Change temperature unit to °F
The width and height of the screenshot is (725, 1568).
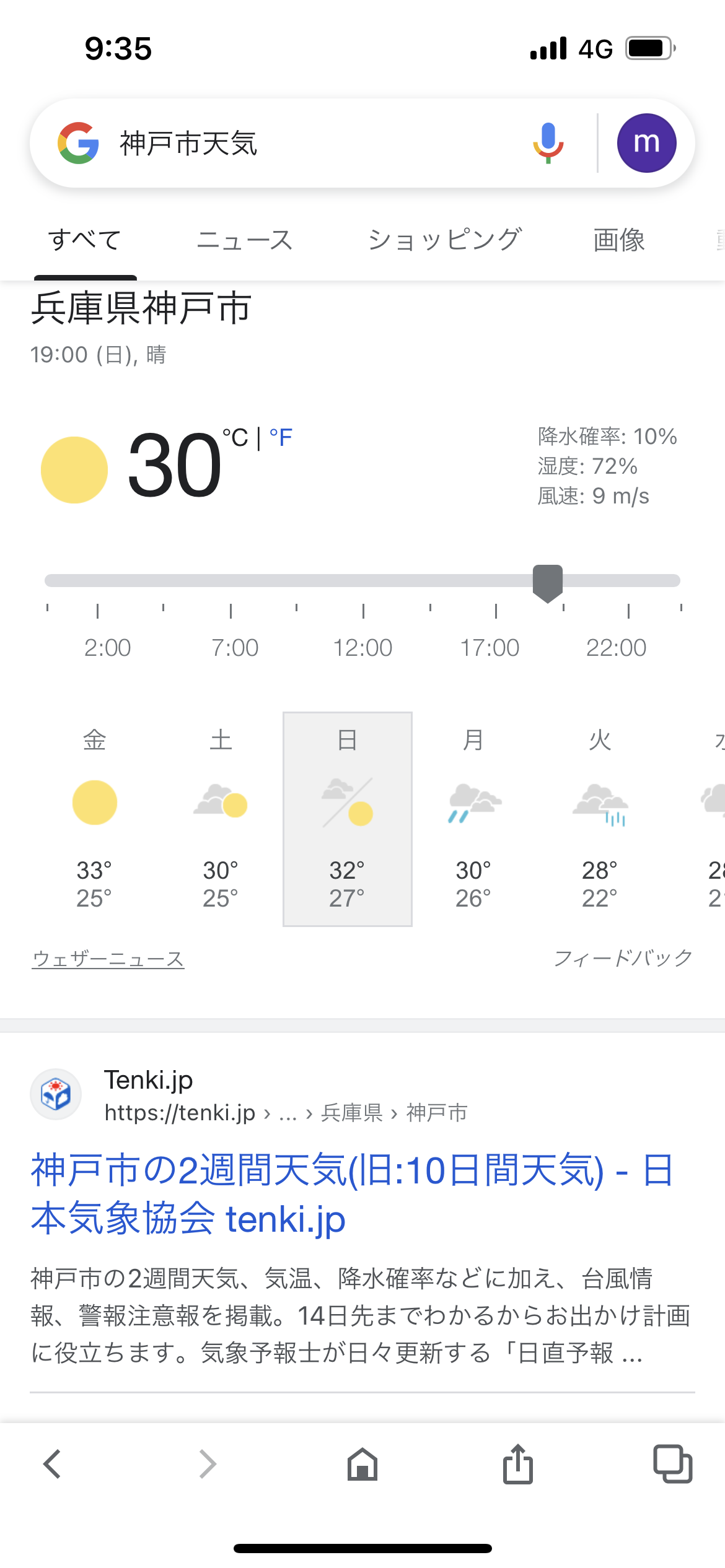pyautogui.click(x=281, y=438)
